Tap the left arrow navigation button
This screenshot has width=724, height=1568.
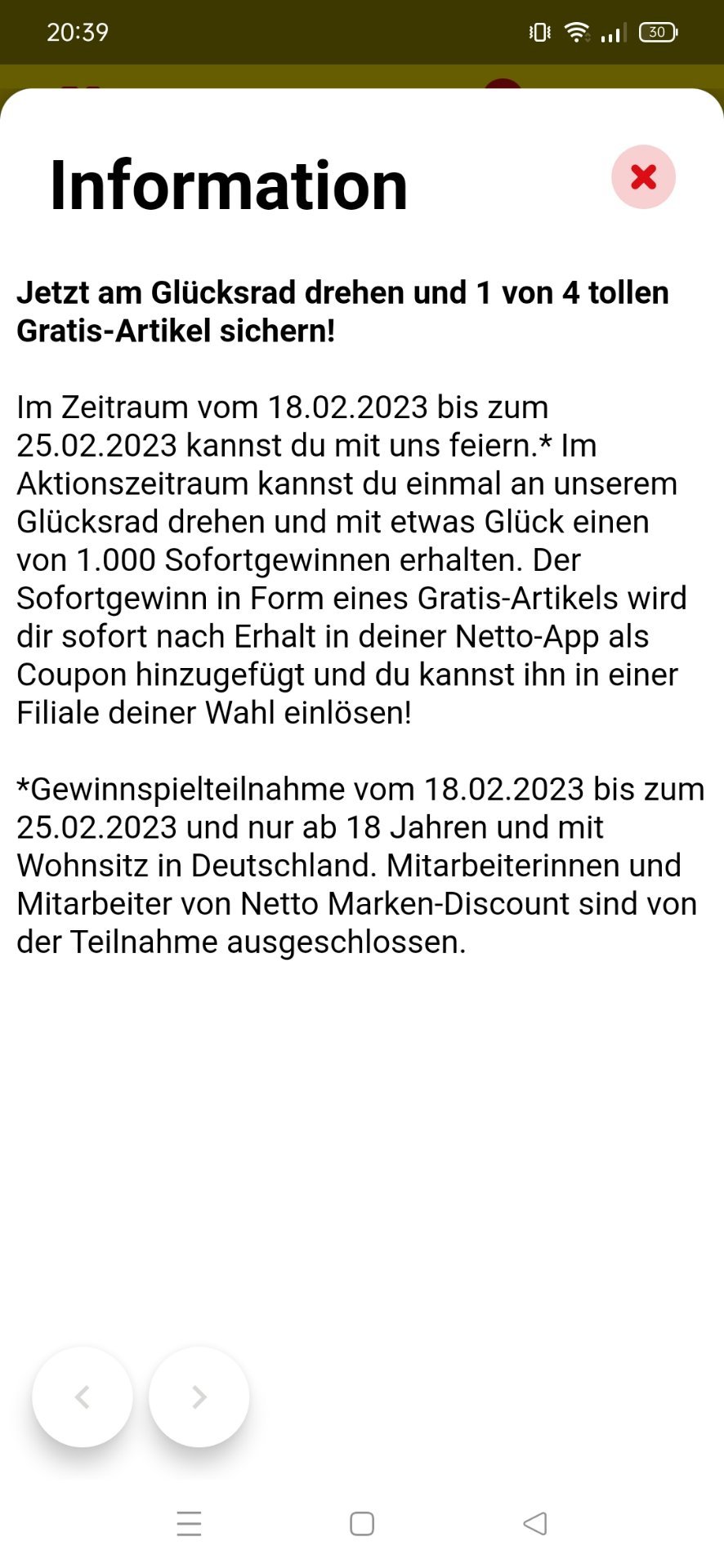83,1396
